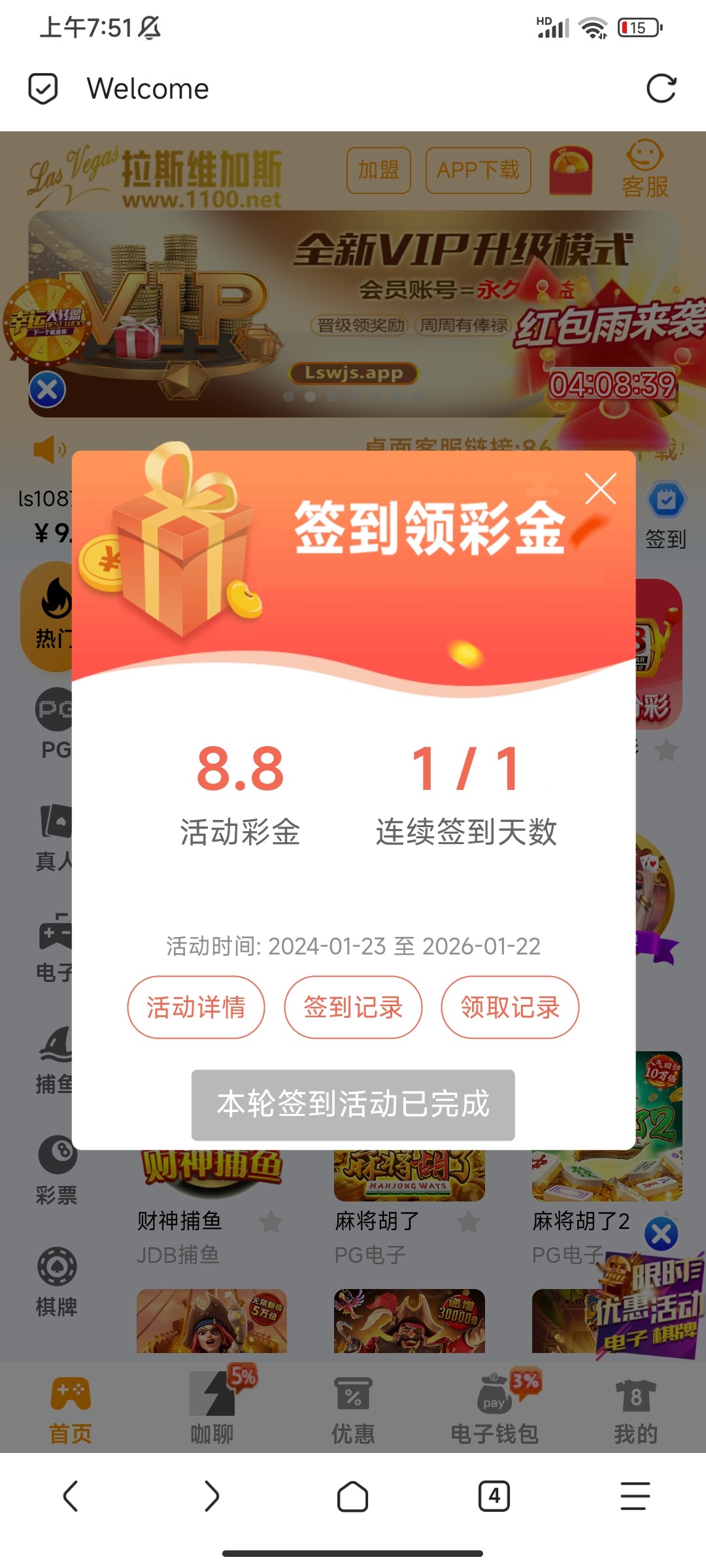Open 活动详情 activity details
706x1568 pixels.
[196, 1007]
